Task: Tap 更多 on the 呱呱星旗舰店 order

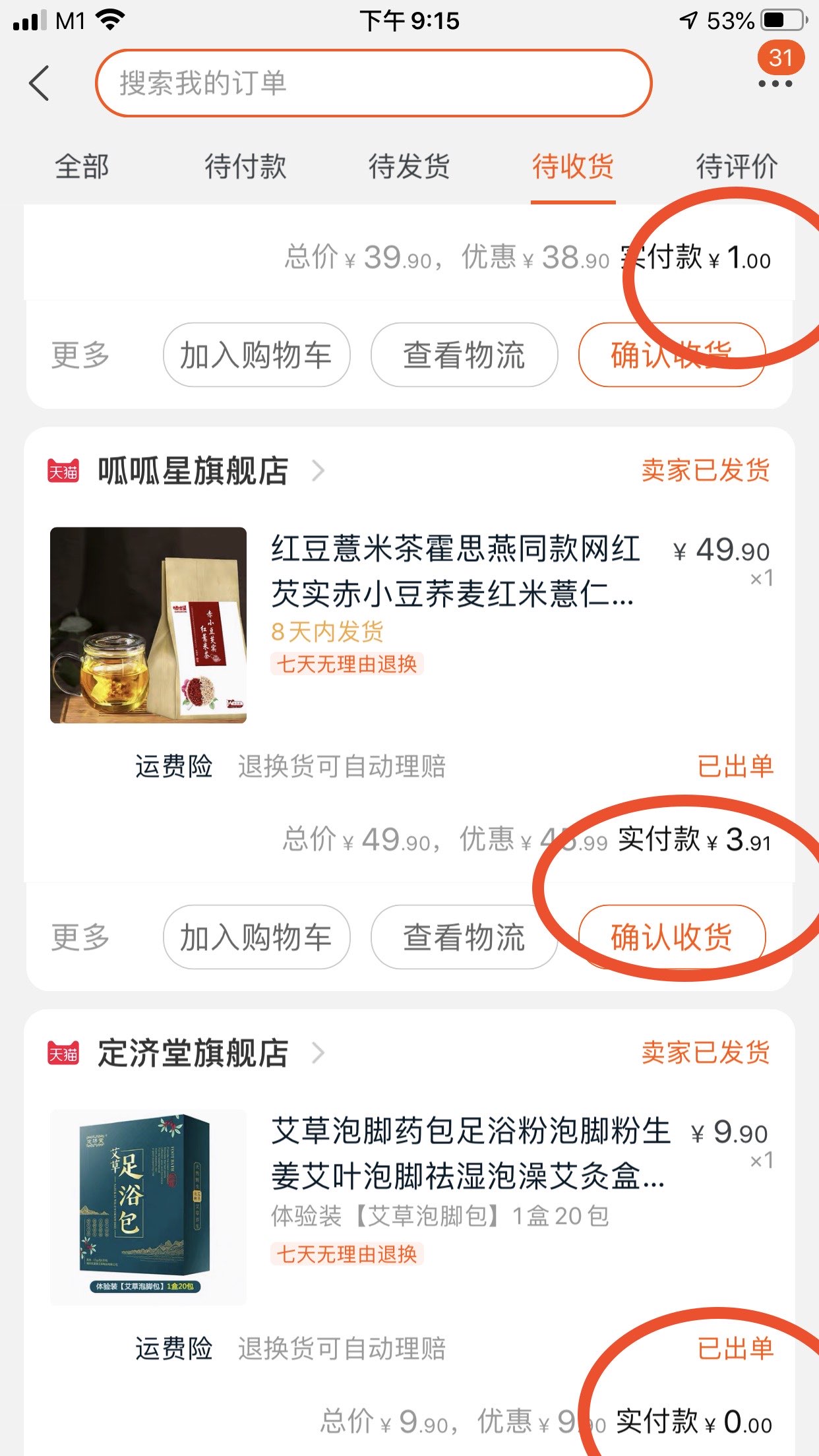Action: point(80,937)
